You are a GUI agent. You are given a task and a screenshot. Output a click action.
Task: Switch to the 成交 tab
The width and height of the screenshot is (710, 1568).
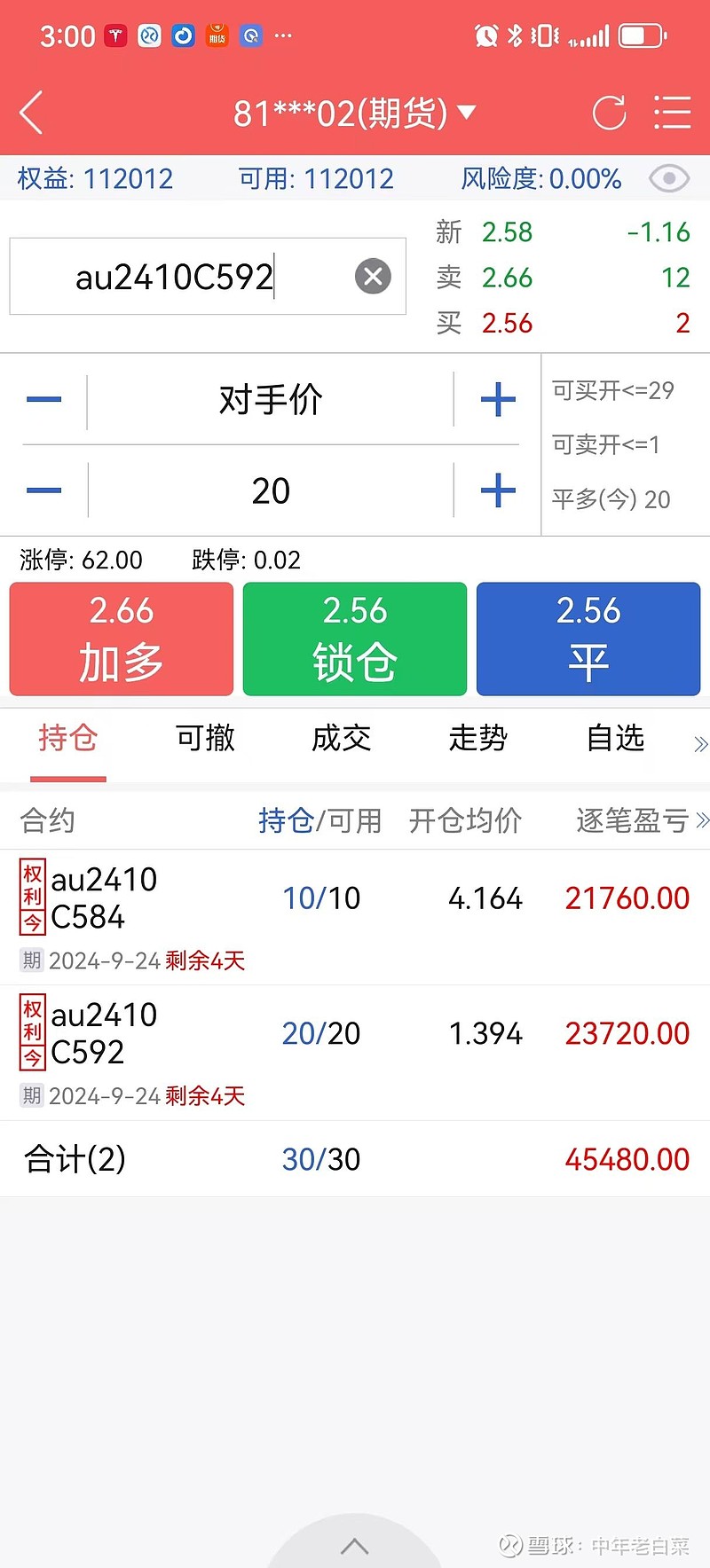point(342,738)
